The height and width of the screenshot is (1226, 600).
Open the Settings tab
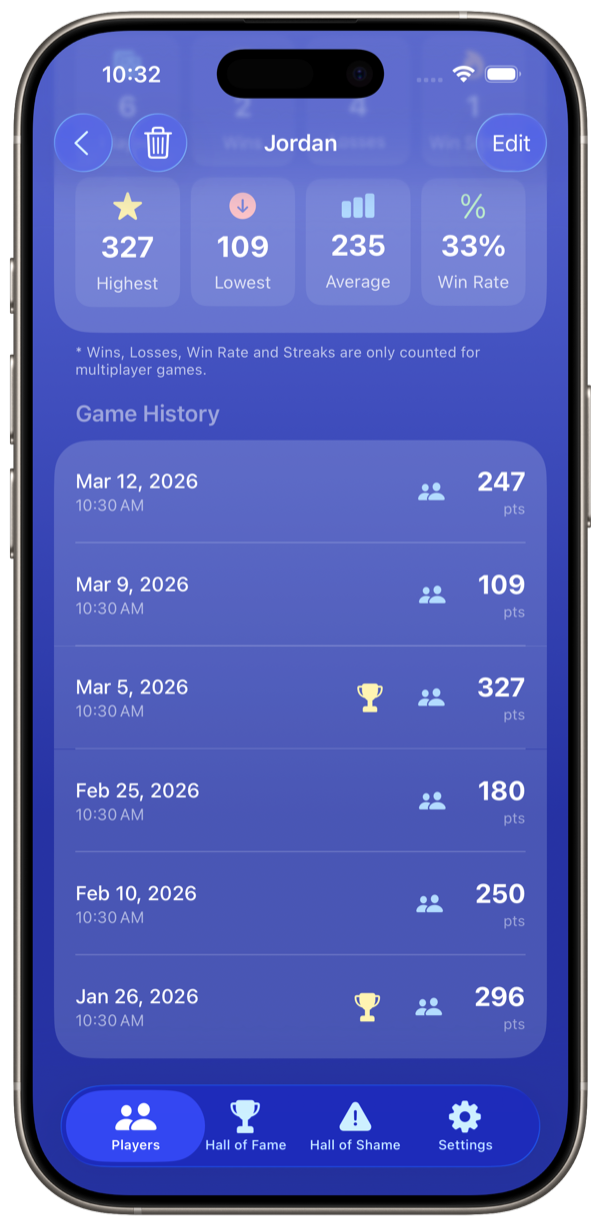465,1126
